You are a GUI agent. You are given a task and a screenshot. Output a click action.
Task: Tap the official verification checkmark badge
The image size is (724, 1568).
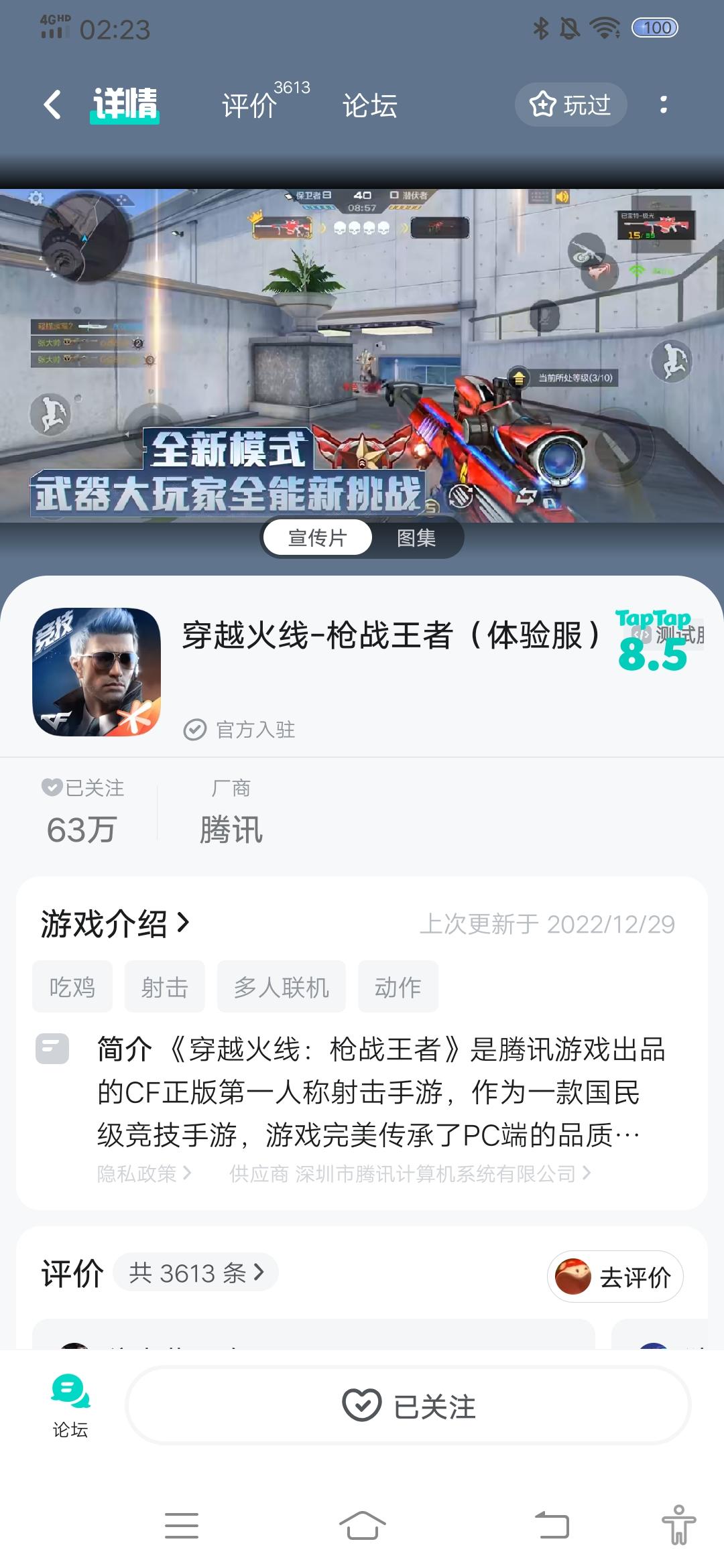194,730
